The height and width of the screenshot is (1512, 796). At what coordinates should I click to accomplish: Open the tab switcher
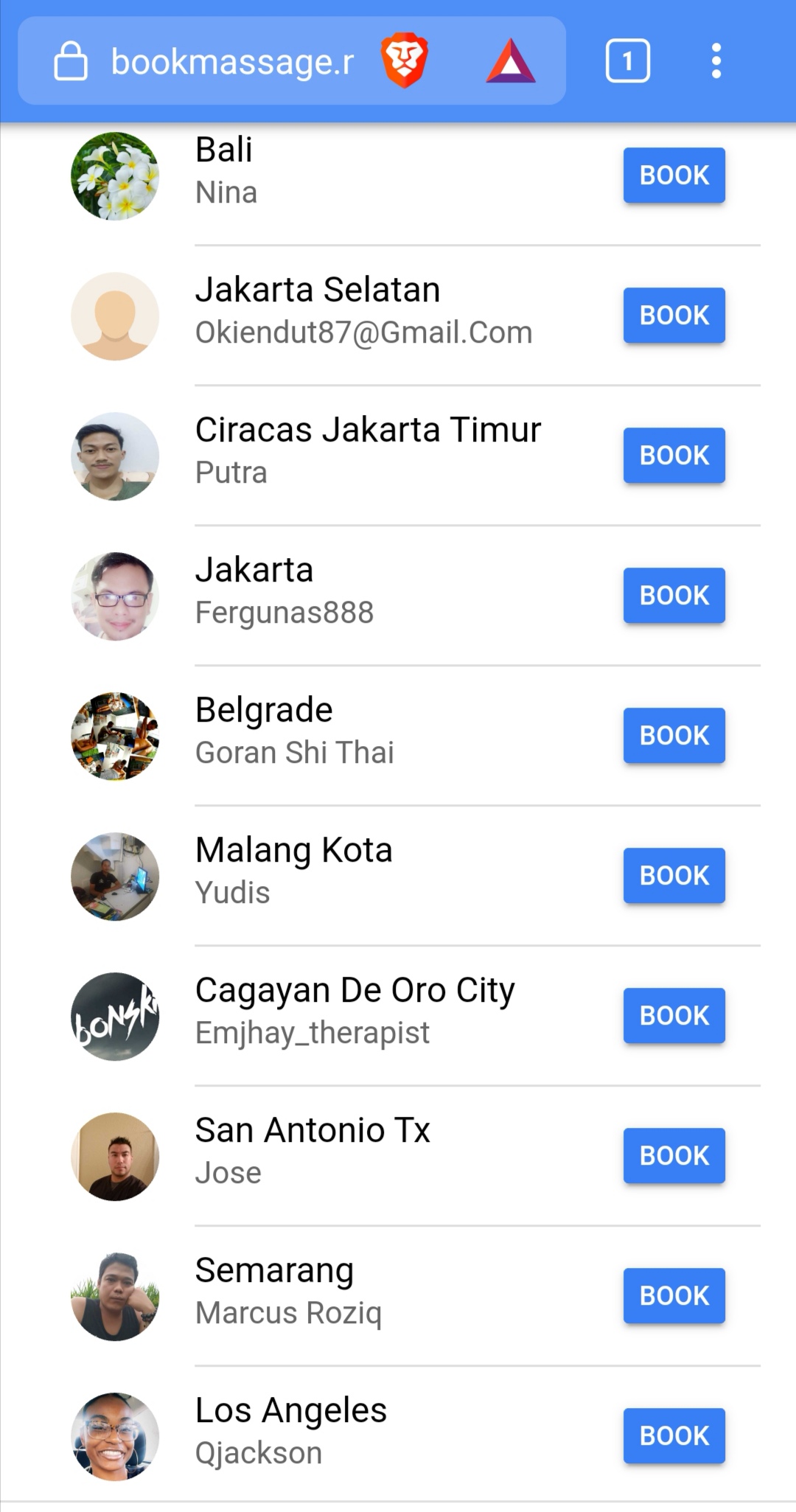point(627,60)
